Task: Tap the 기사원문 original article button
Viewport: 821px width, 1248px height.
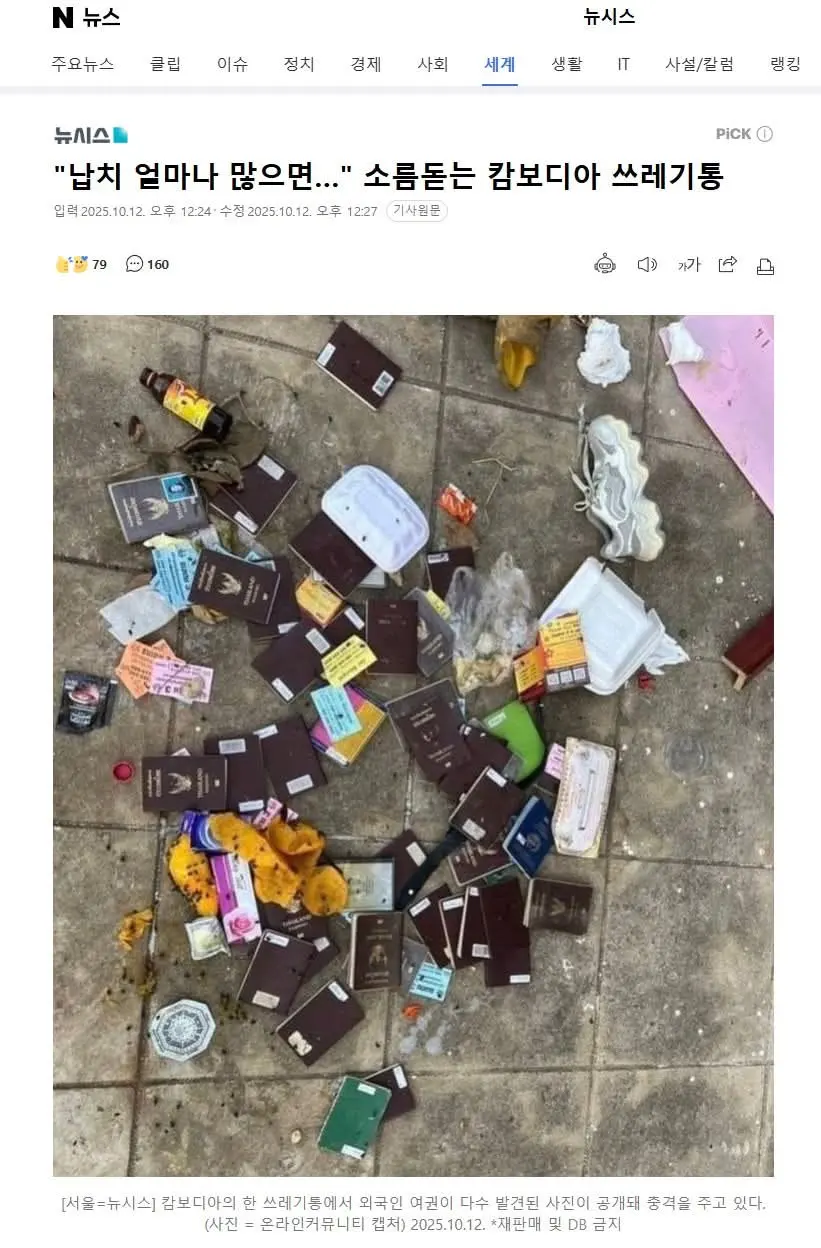Action: (417, 211)
